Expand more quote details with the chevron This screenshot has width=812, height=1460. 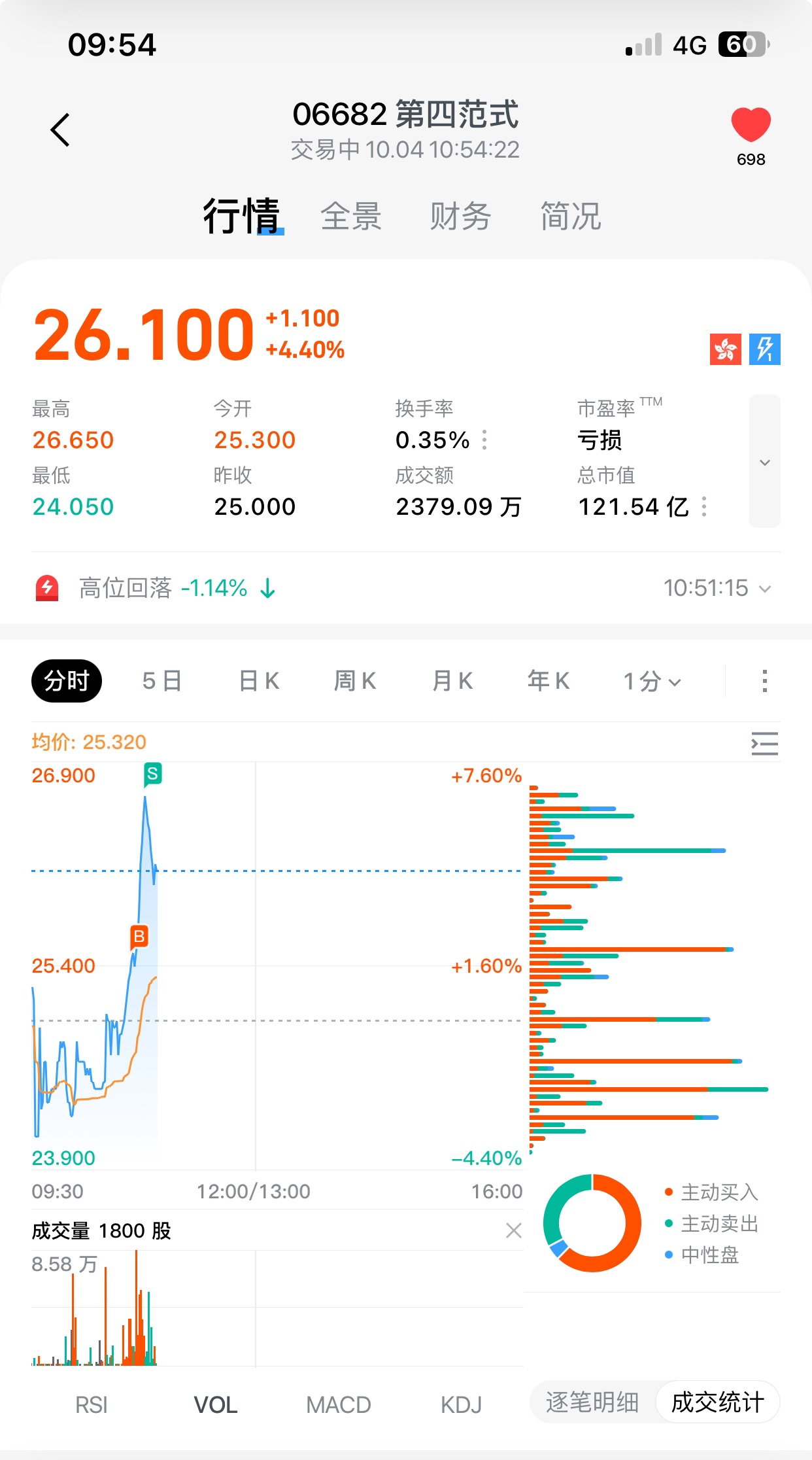(x=764, y=462)
